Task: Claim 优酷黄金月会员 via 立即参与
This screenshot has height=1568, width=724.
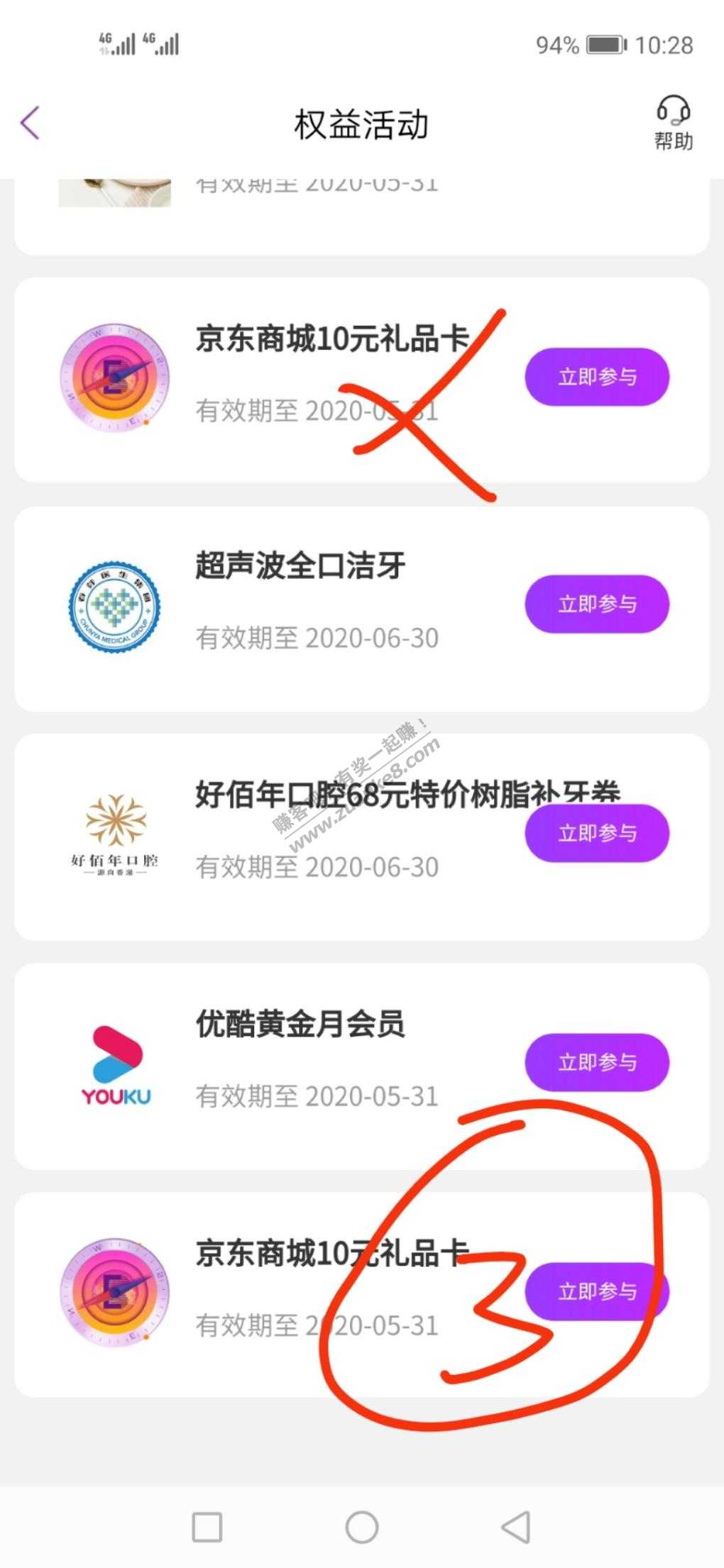Action: coord(596,1062)
